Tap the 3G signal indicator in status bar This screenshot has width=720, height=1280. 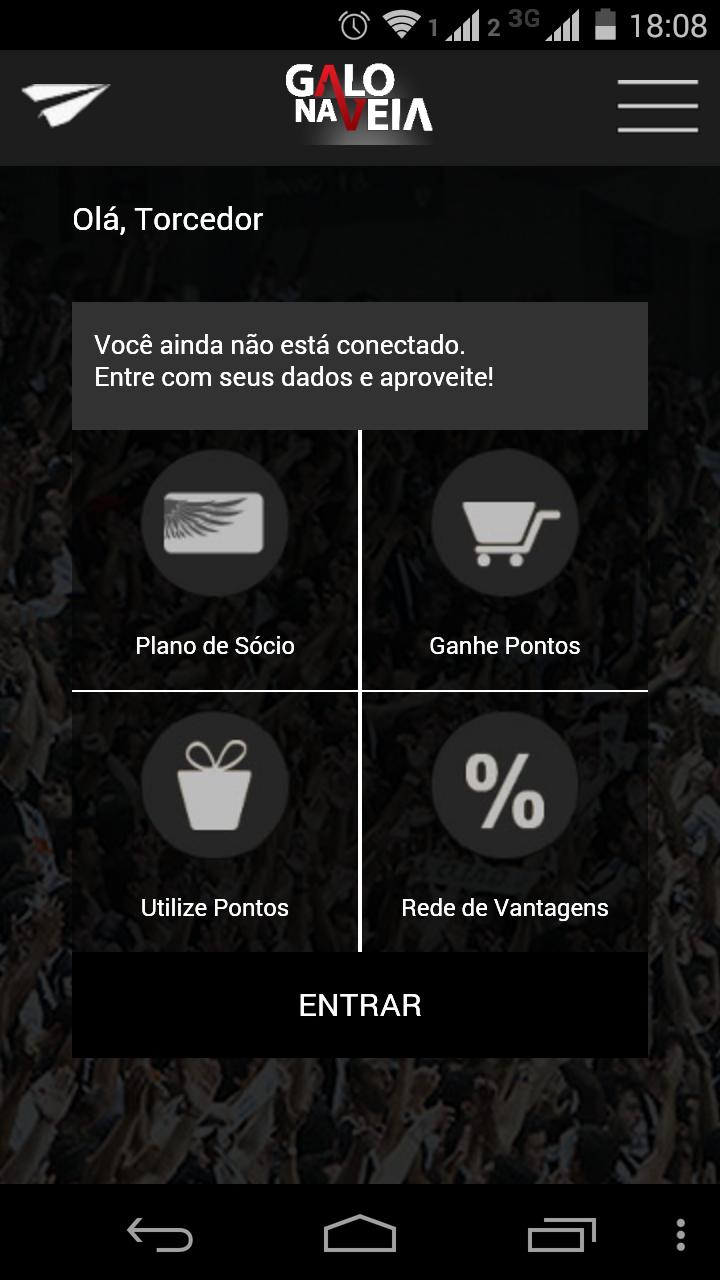click(x=536, y=22)
